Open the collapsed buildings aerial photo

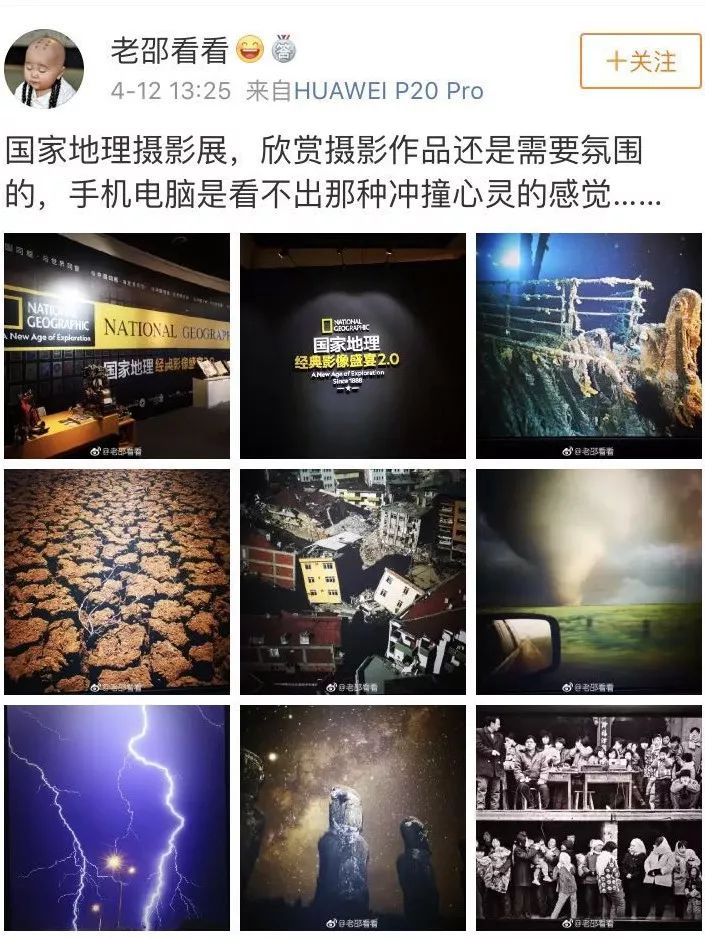pos(352,582)
